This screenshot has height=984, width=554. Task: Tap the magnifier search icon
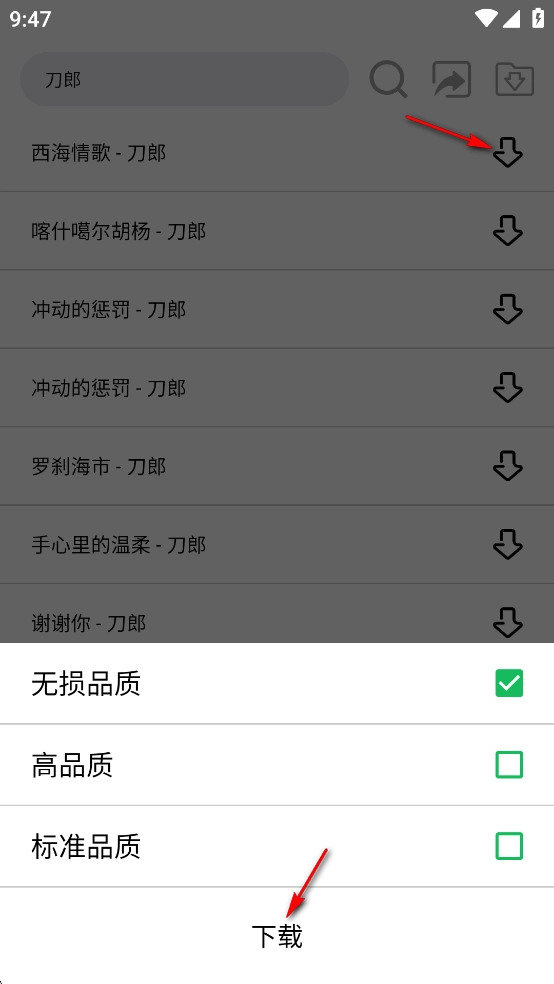(x=388, y=80)
